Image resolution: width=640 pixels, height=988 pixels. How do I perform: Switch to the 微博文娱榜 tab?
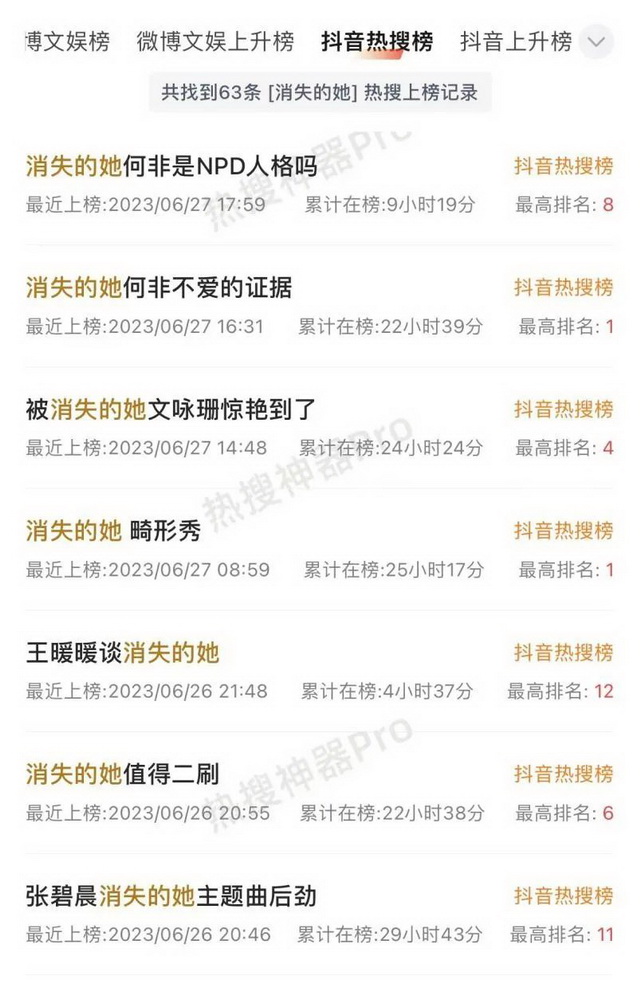[x=66, y=42]
